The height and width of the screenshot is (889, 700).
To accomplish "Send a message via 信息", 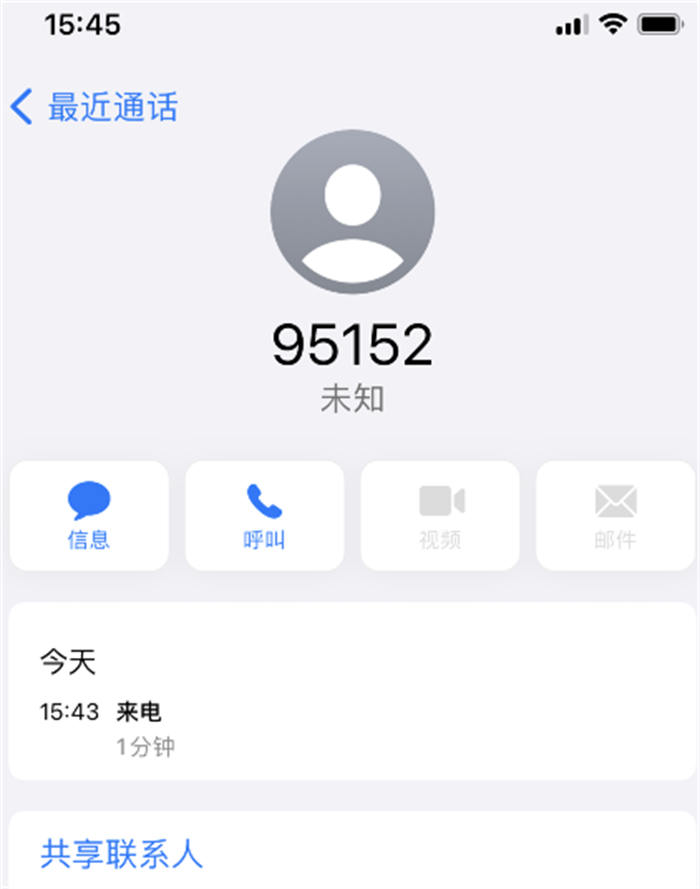I will click(89, 516).
